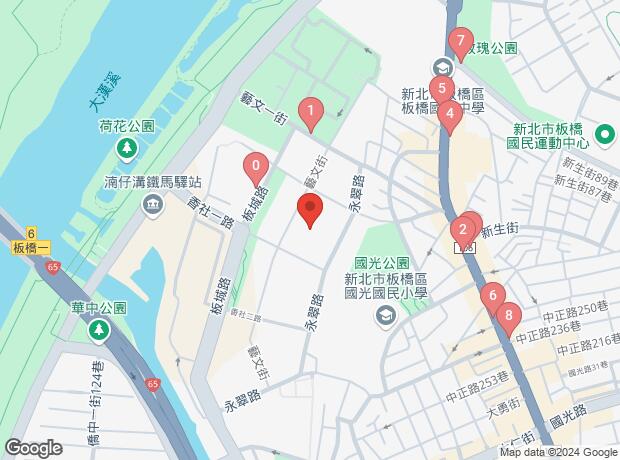
Task: Open the 荷花公園 park icon
Action: pos(127,149)
